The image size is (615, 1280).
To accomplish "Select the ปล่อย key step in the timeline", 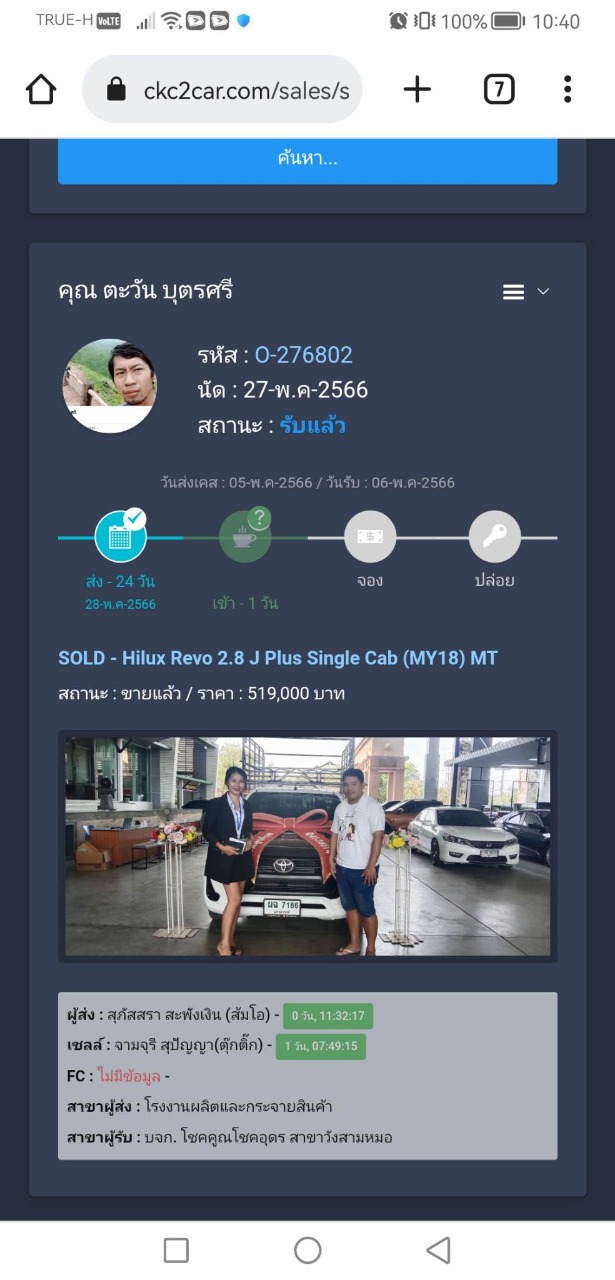I will pyautogui.click(x=494, y=537).
